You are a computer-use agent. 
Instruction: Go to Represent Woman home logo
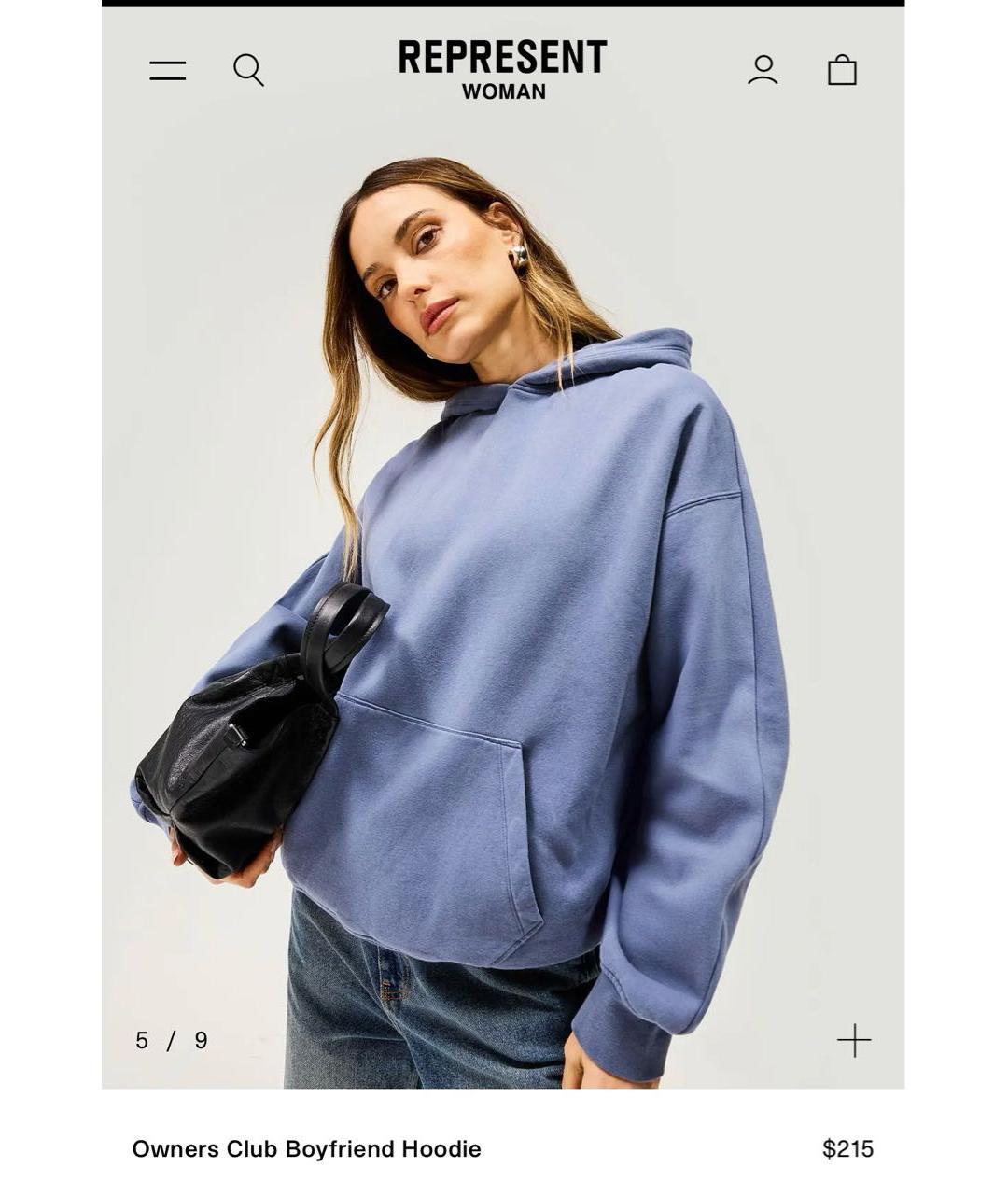click(503, 68)
